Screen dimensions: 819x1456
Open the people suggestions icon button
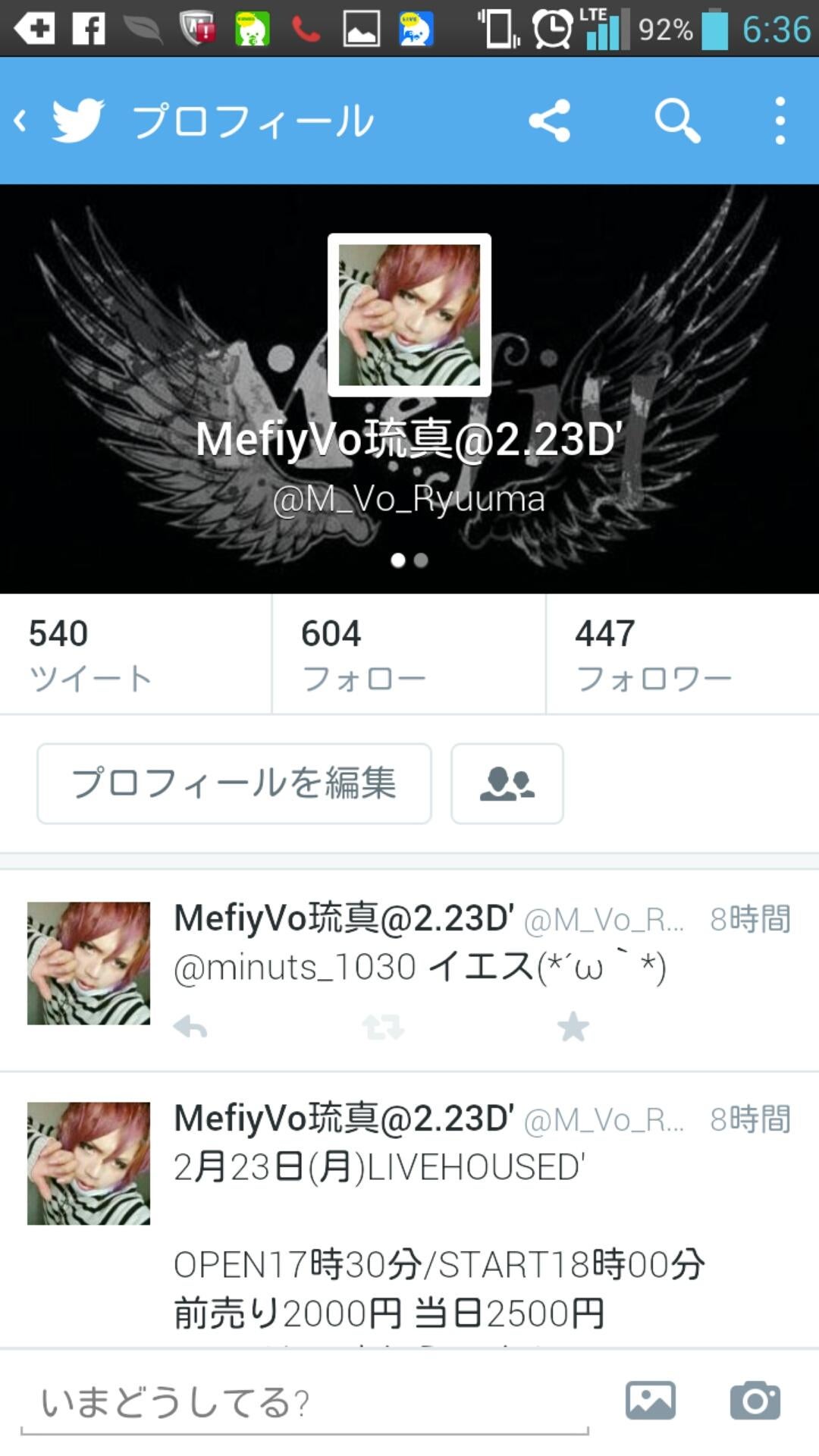[507, 783]
